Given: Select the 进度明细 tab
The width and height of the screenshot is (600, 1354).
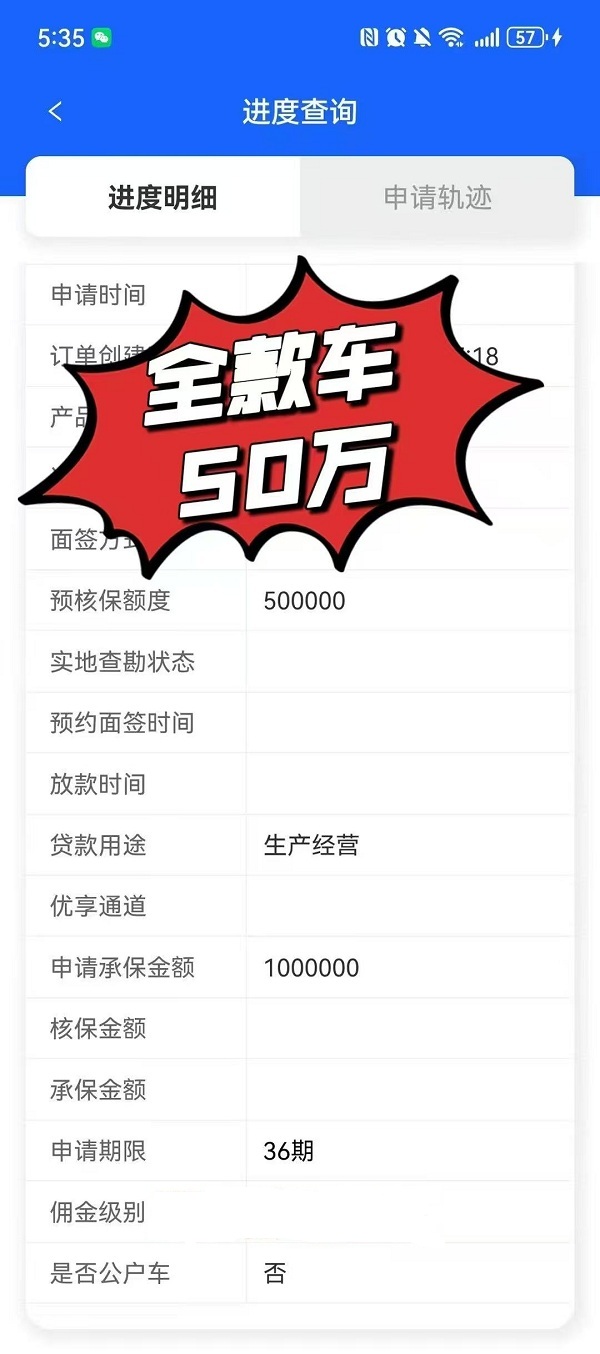Looking at the screenshot, I should coord(162,197).
